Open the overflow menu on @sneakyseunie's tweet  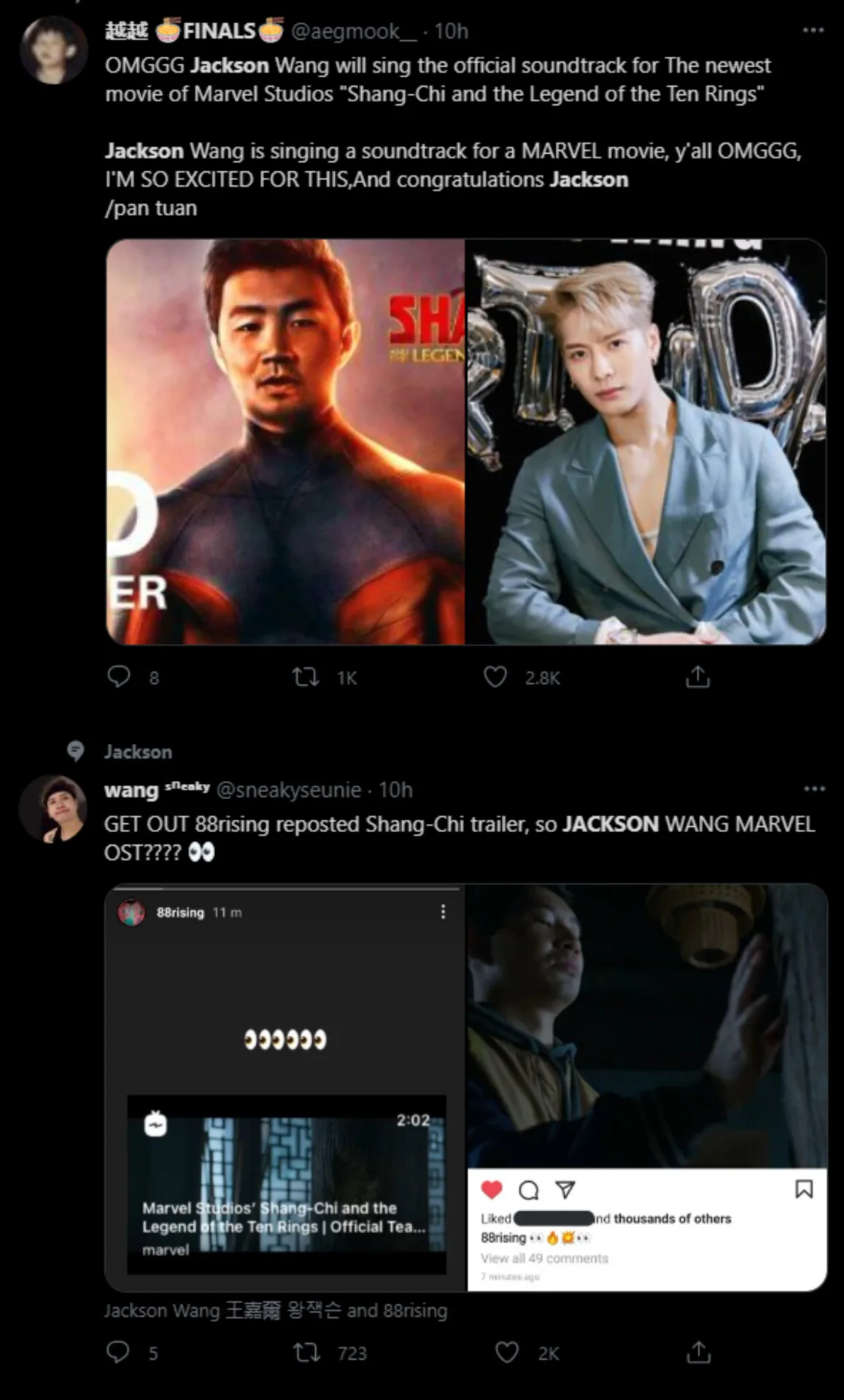[x=814, y=789]
